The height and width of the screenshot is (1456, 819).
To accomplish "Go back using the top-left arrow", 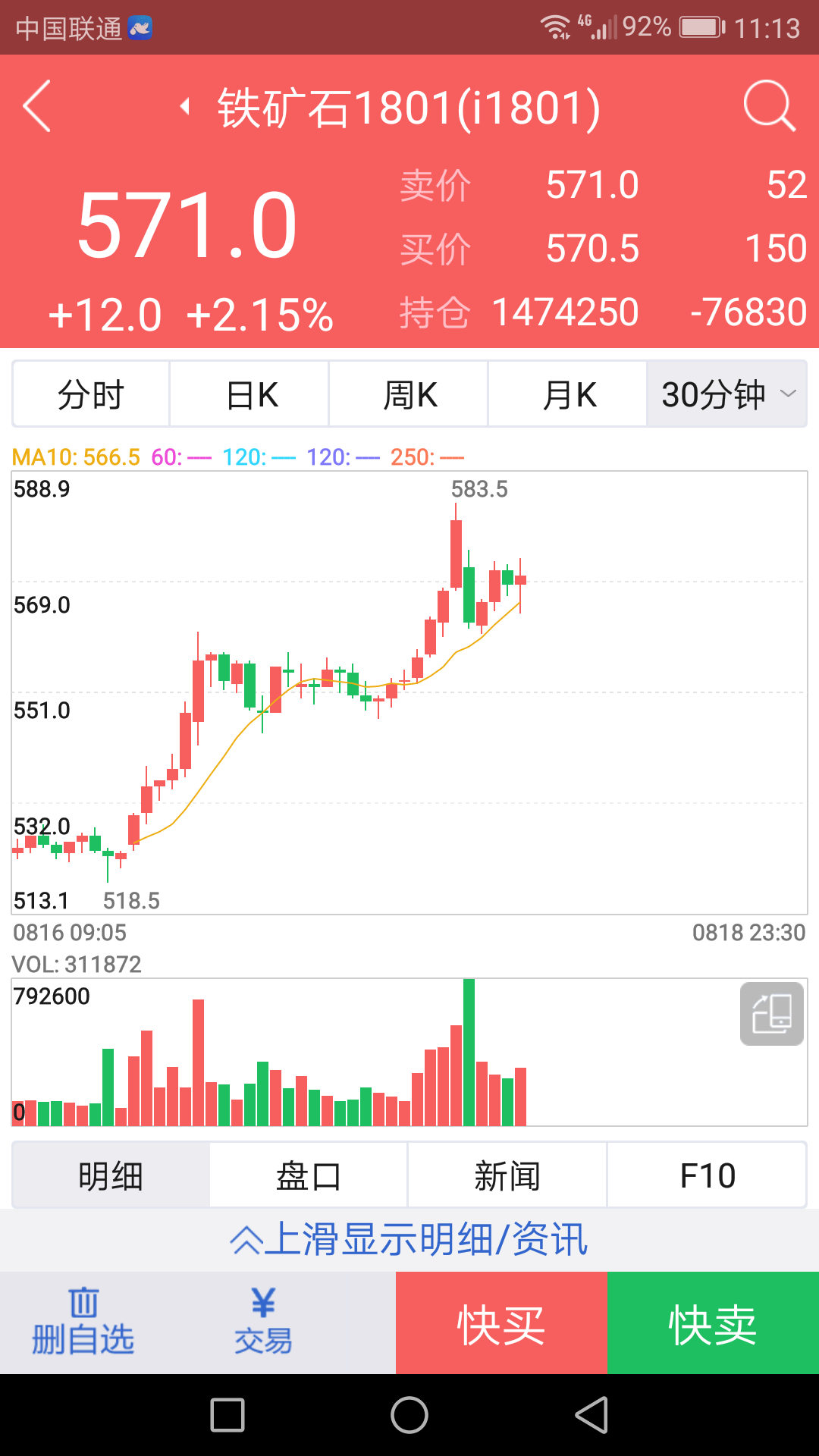I will point(38,106).
